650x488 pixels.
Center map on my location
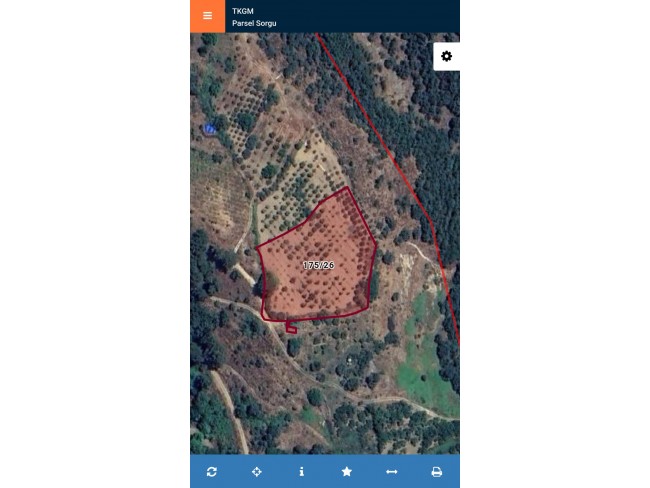257,471
